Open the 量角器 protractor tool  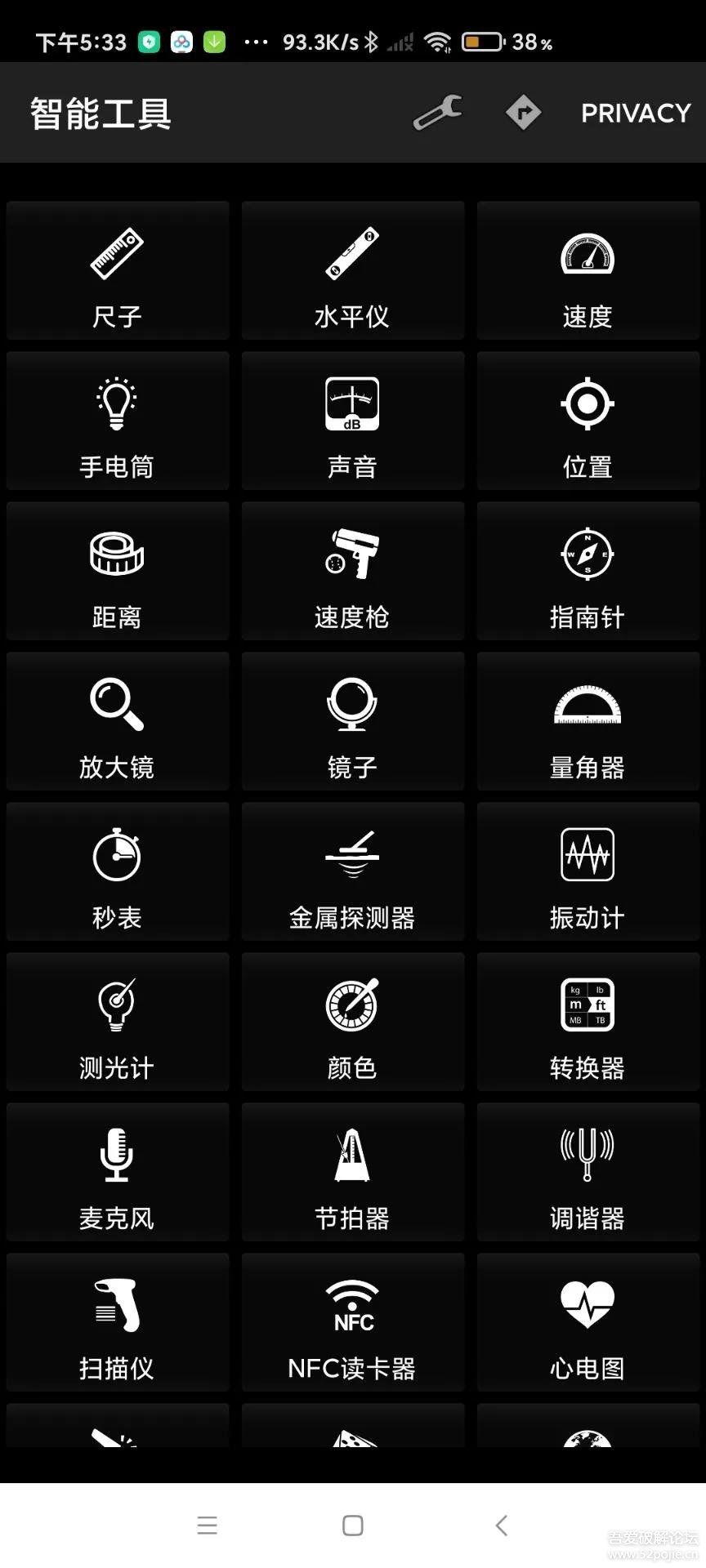point(588,722)
